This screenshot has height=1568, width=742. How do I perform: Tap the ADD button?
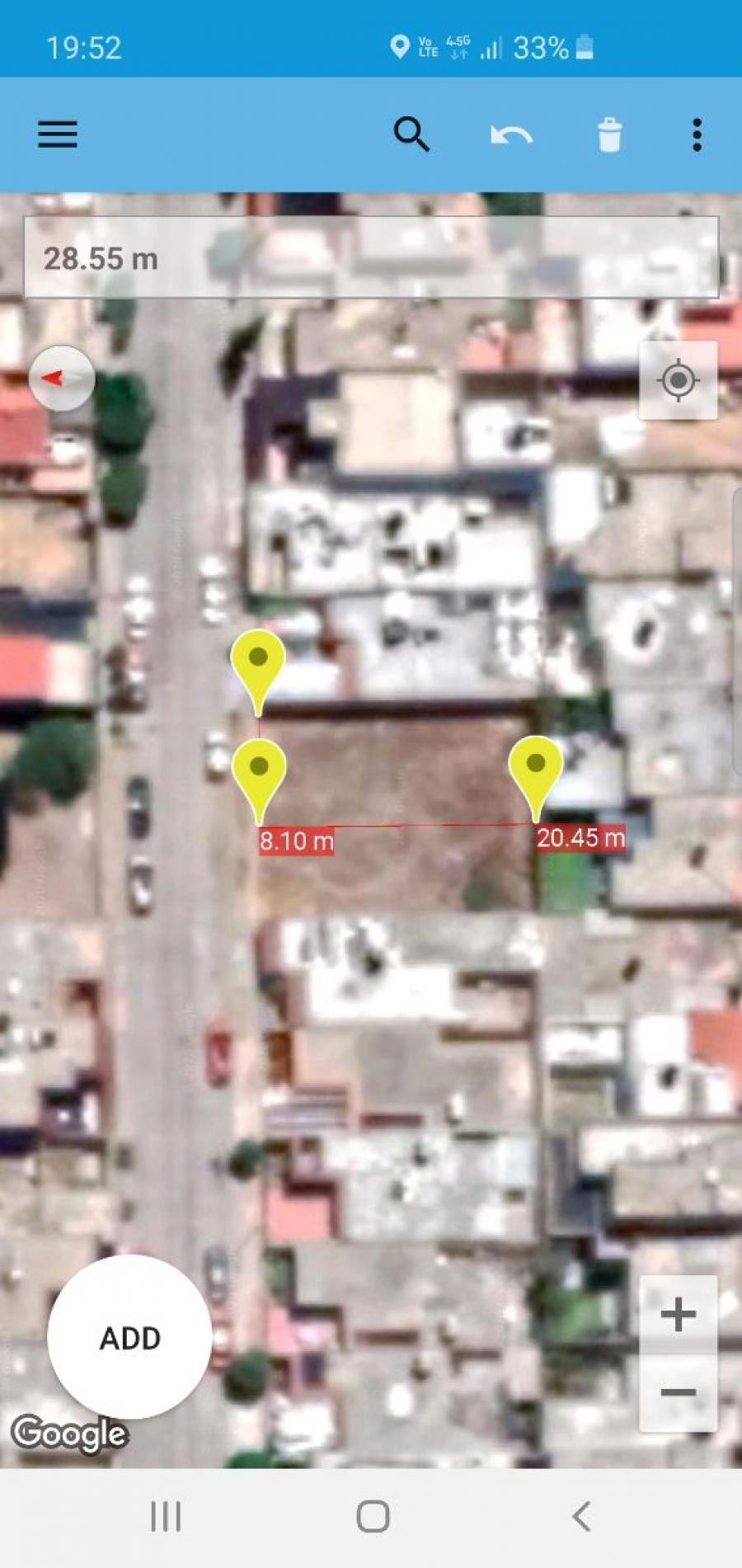pos(129,1338)
